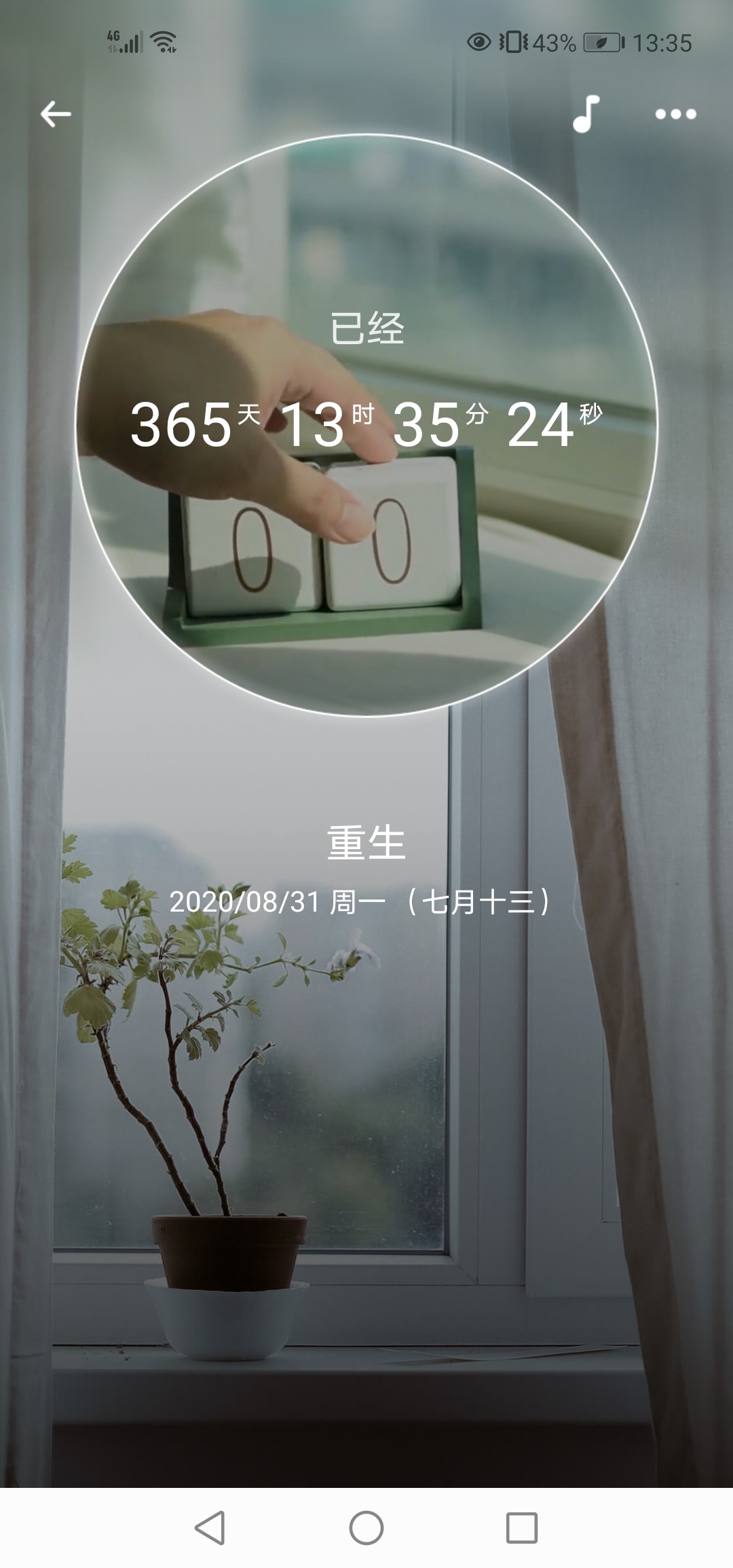This screenshot has height=1568, width=733.
Task: Open recent apps from the navigation bar
Action: [521, 1528]
